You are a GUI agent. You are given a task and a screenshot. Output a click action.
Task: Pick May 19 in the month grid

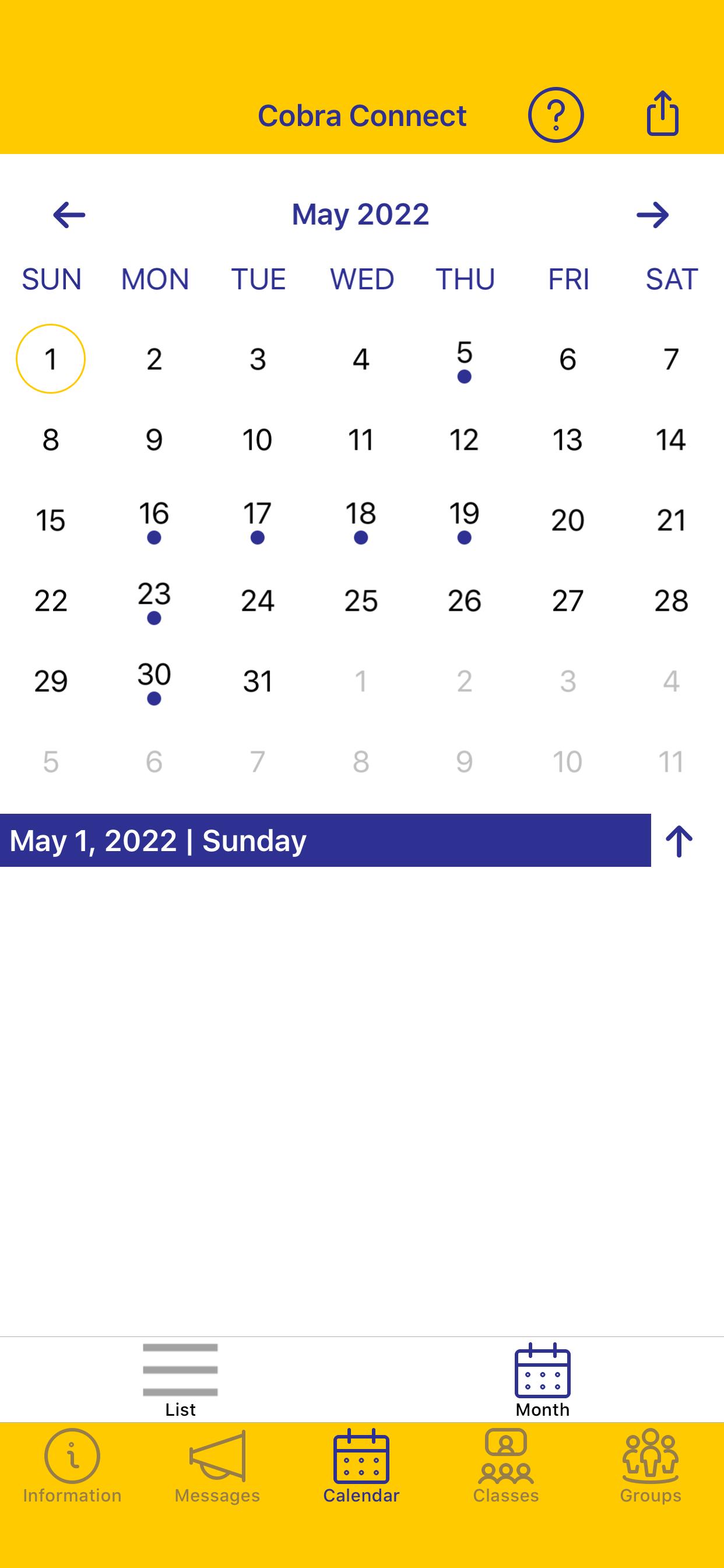coord(464,520)
